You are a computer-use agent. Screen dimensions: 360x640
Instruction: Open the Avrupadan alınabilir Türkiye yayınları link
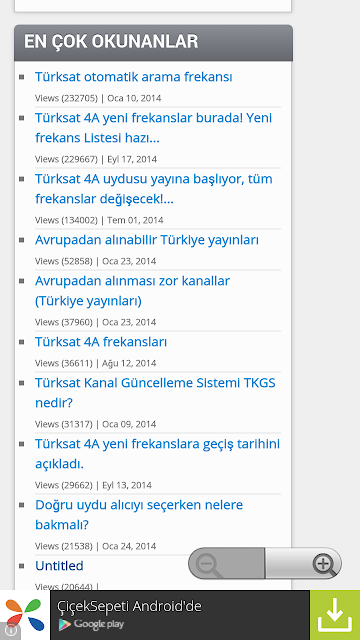147,240
